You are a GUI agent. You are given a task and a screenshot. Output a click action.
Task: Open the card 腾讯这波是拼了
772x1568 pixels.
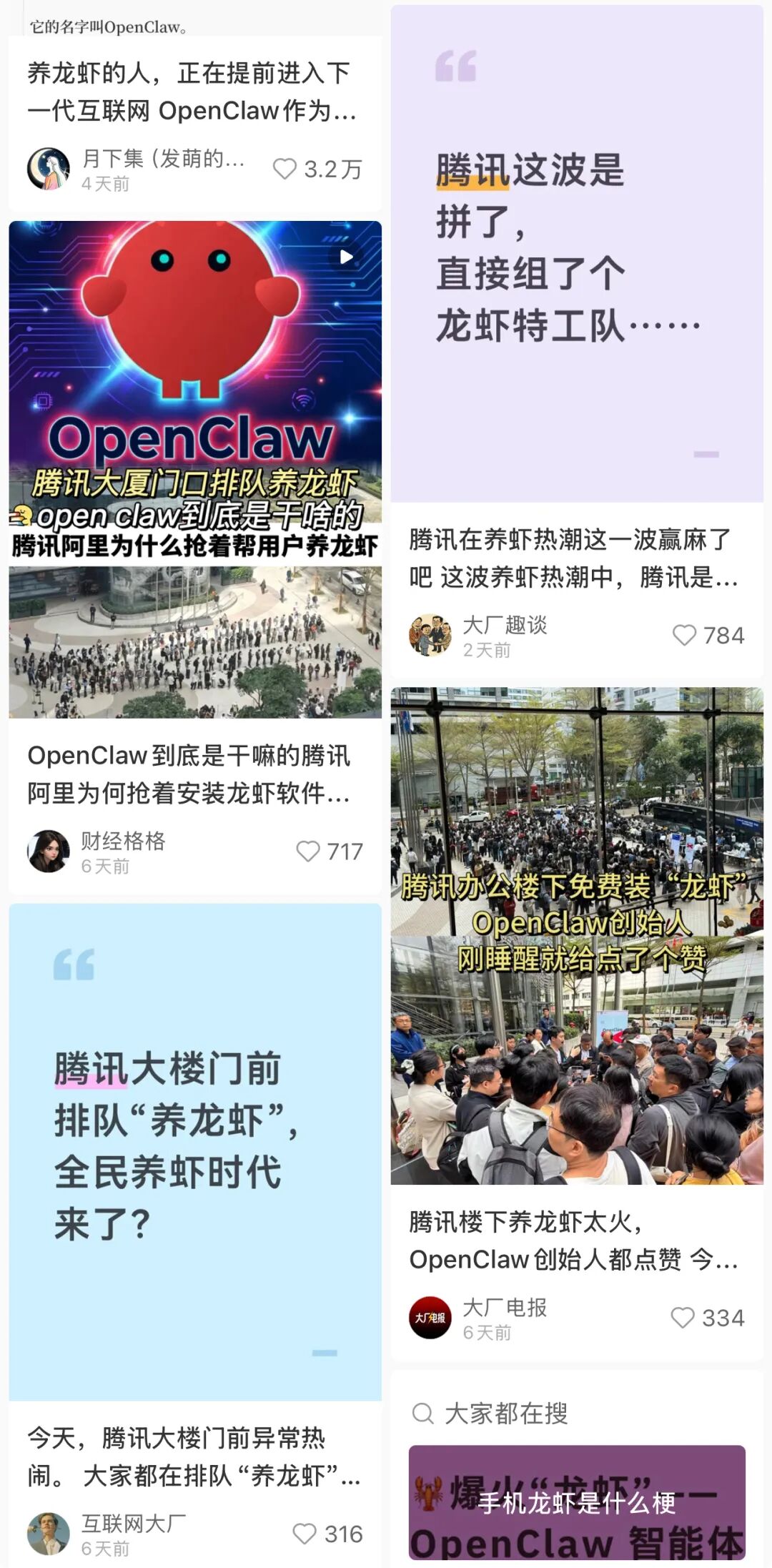coord(576,253)
